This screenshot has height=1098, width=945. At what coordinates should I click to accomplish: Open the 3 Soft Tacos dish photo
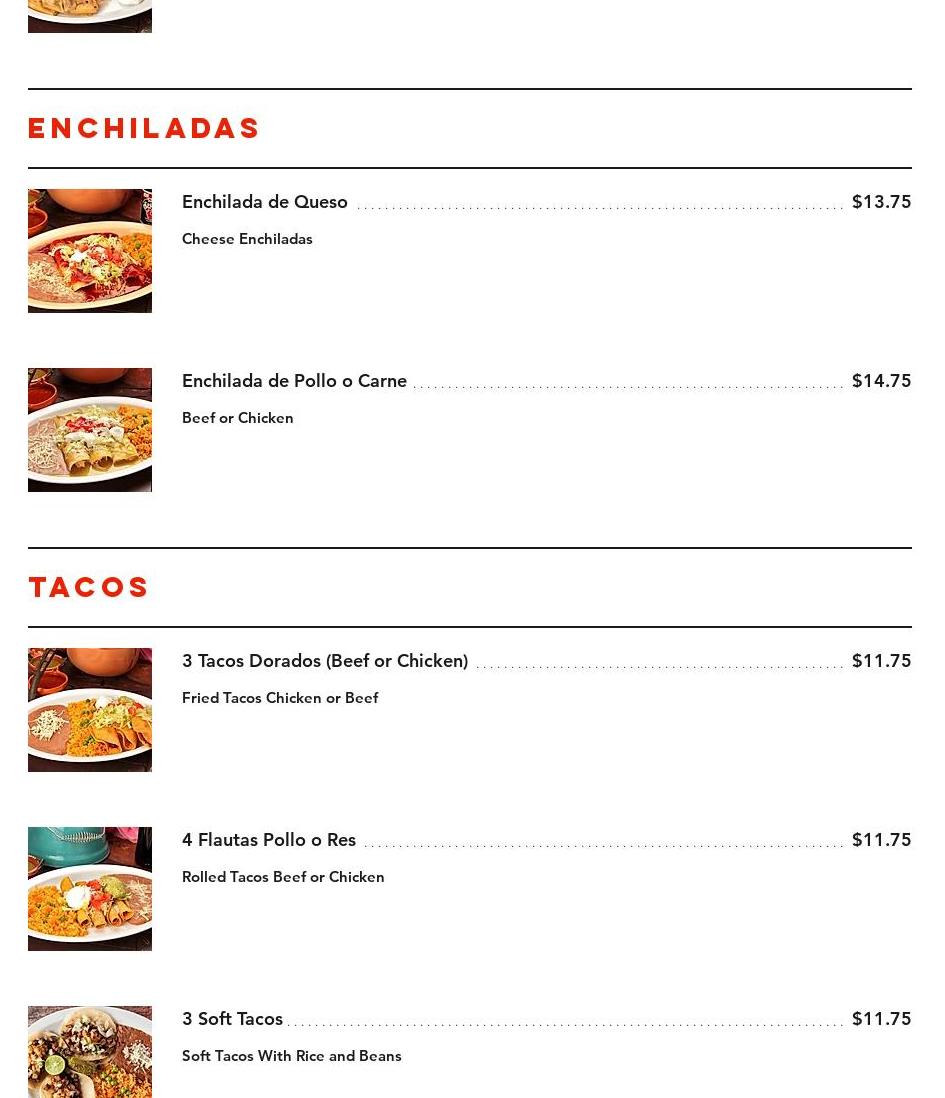point(90,1052)
